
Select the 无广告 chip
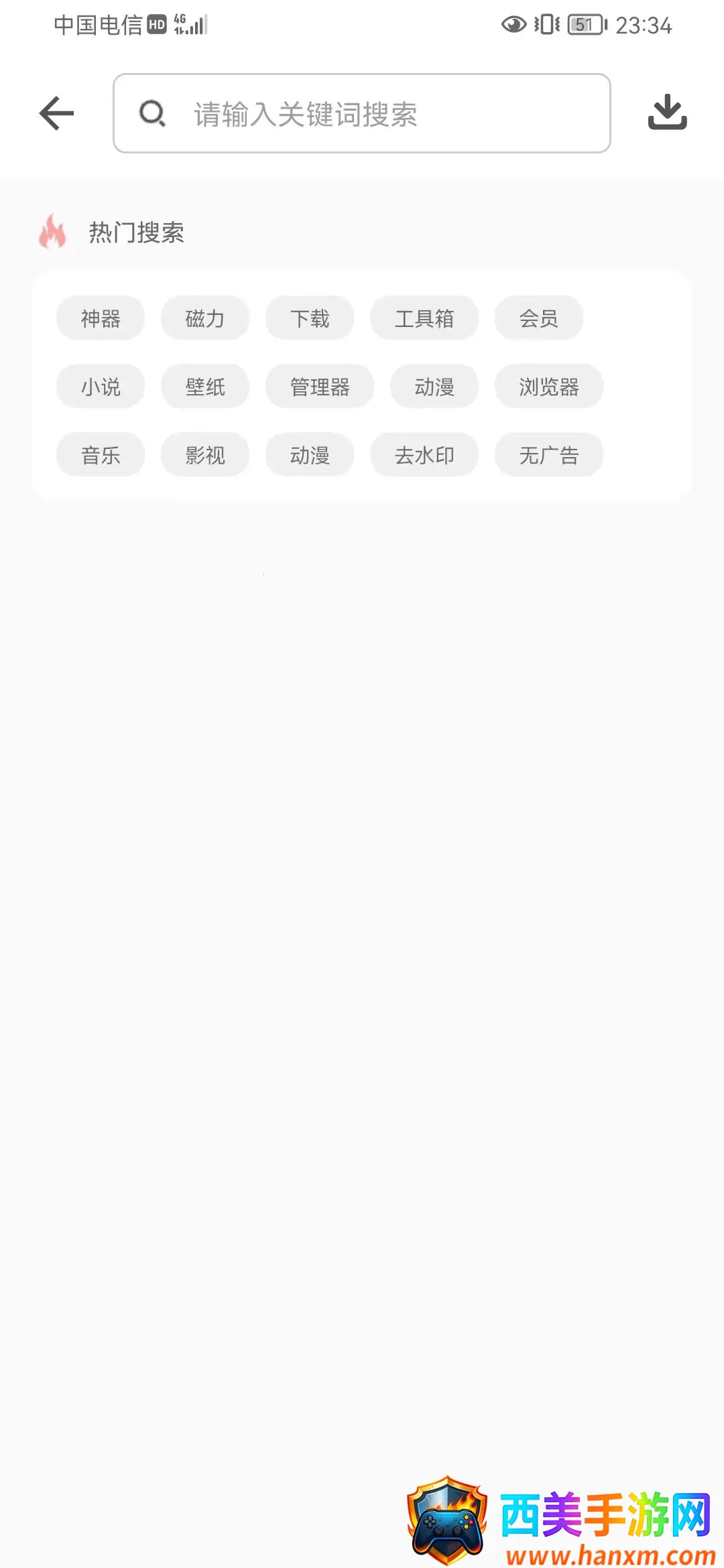[x=549, y=455]
